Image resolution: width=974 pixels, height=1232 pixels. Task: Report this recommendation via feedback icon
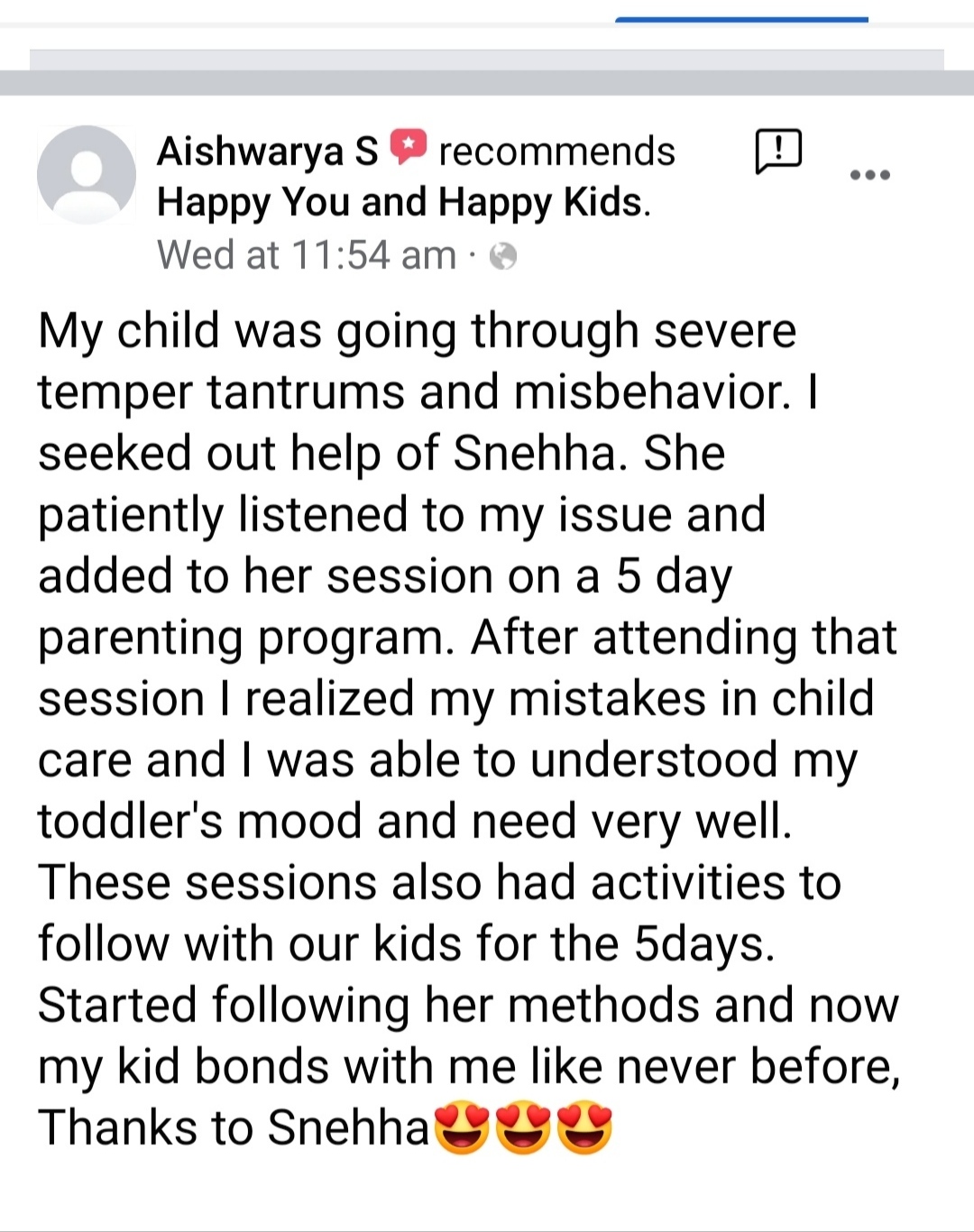pos(777,151)
